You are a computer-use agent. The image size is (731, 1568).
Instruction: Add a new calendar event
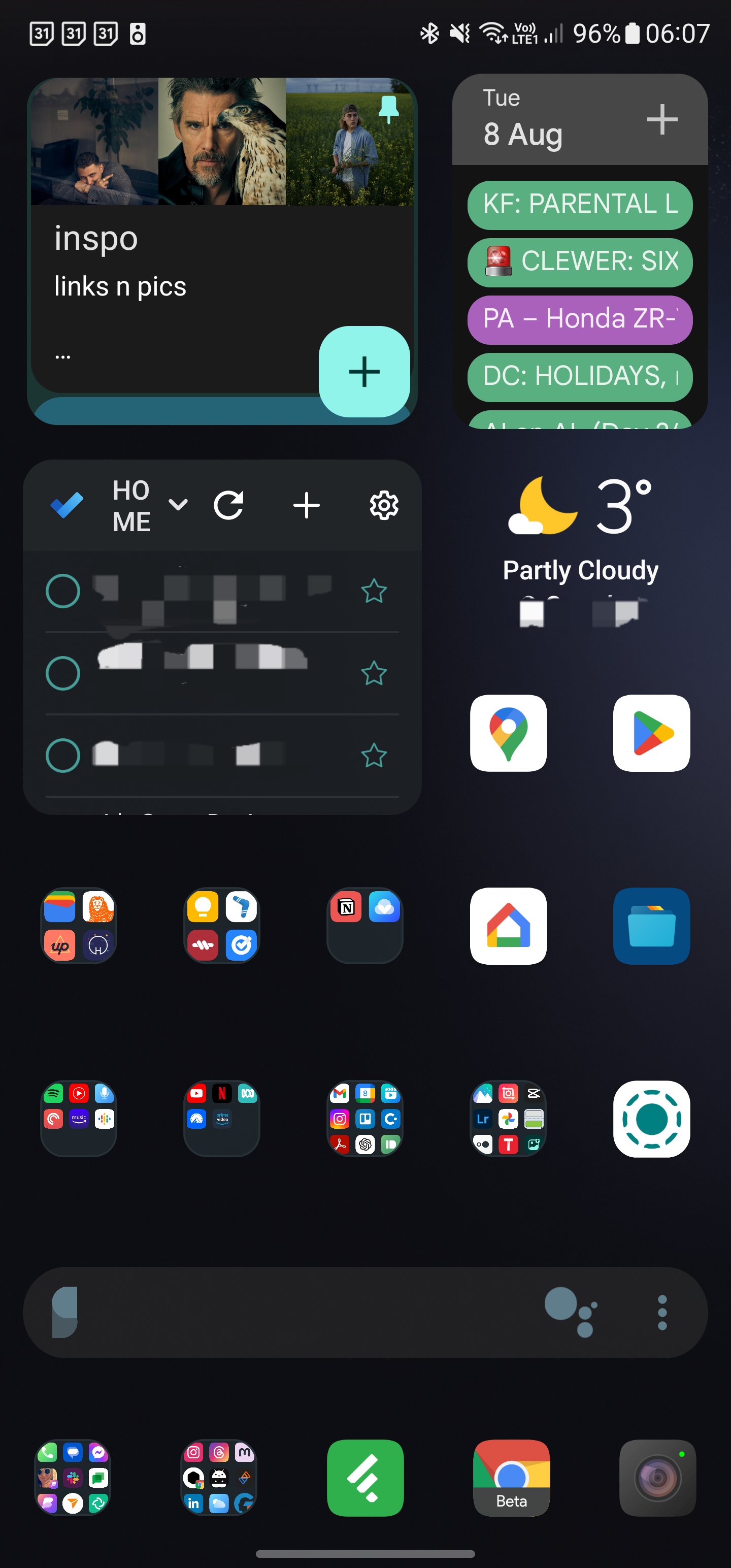pos(661,119)
